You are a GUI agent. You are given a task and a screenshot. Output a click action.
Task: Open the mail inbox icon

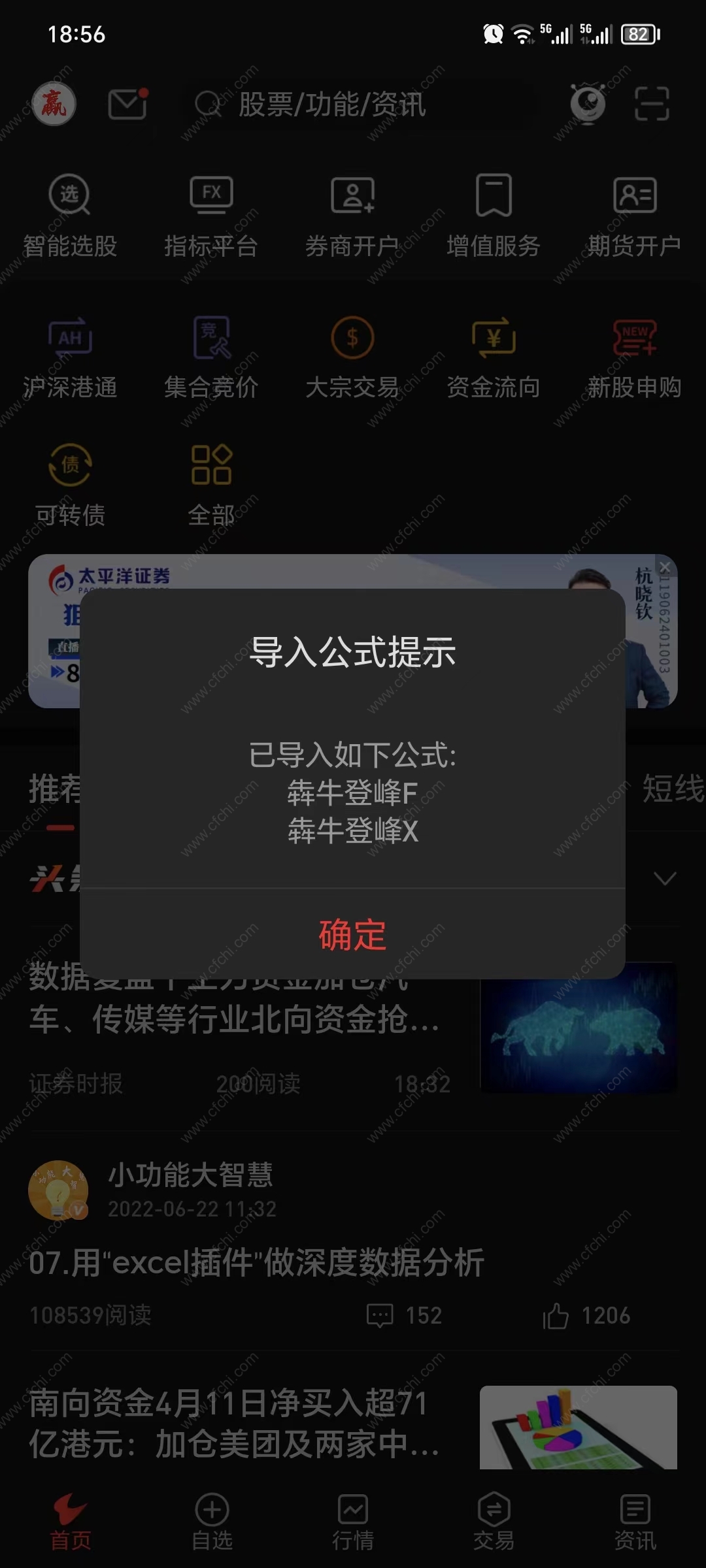pos(127,104)
